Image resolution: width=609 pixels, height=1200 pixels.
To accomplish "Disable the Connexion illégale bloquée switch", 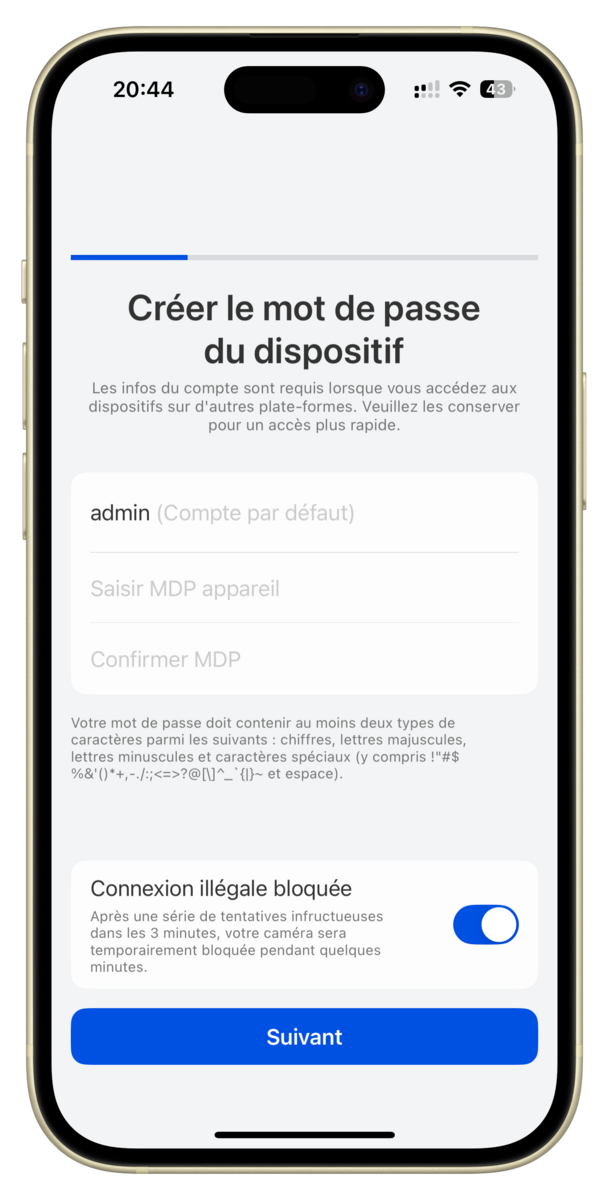I will click(485, 925).
